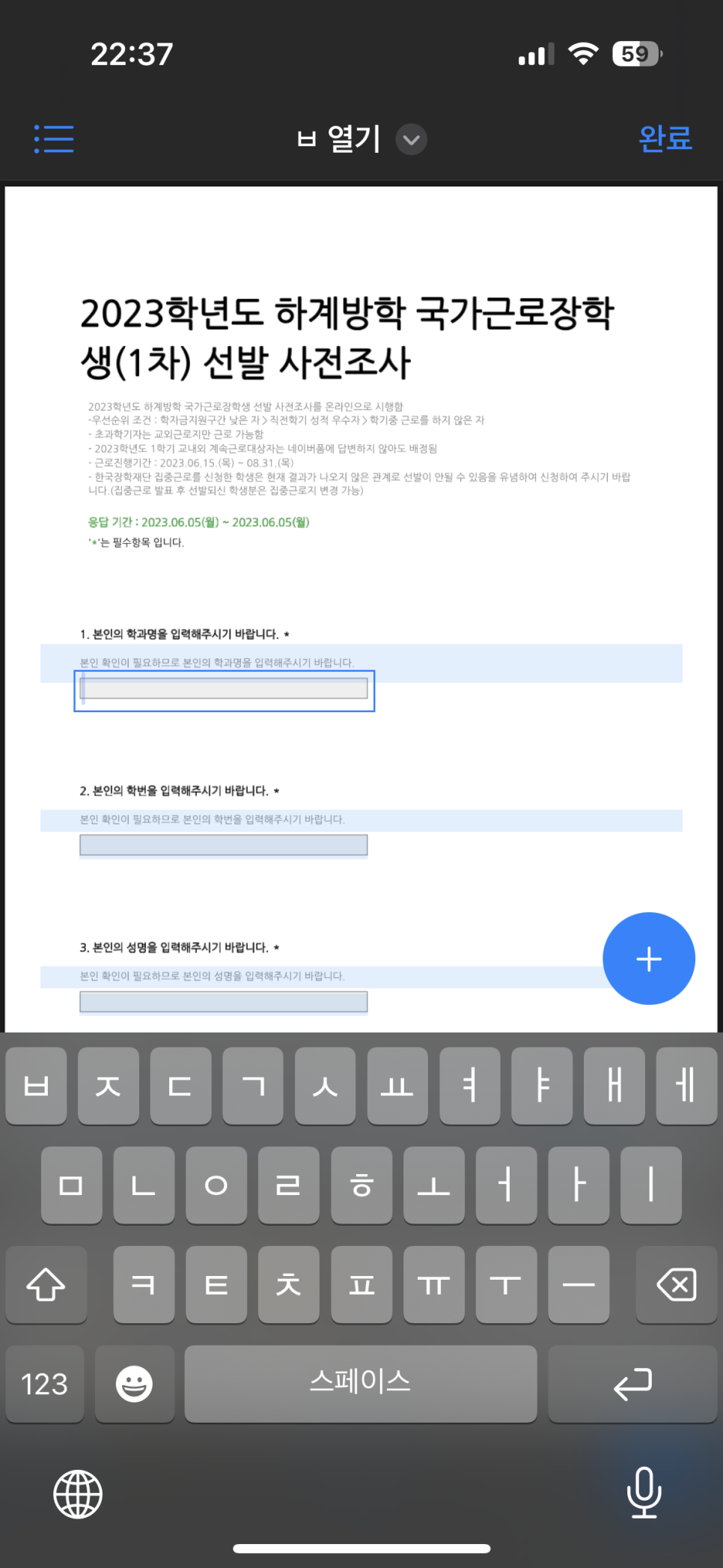Switch keyboard language with globe icon
The width and height of the screenshot is (723, 1568).
[78, 1494]
